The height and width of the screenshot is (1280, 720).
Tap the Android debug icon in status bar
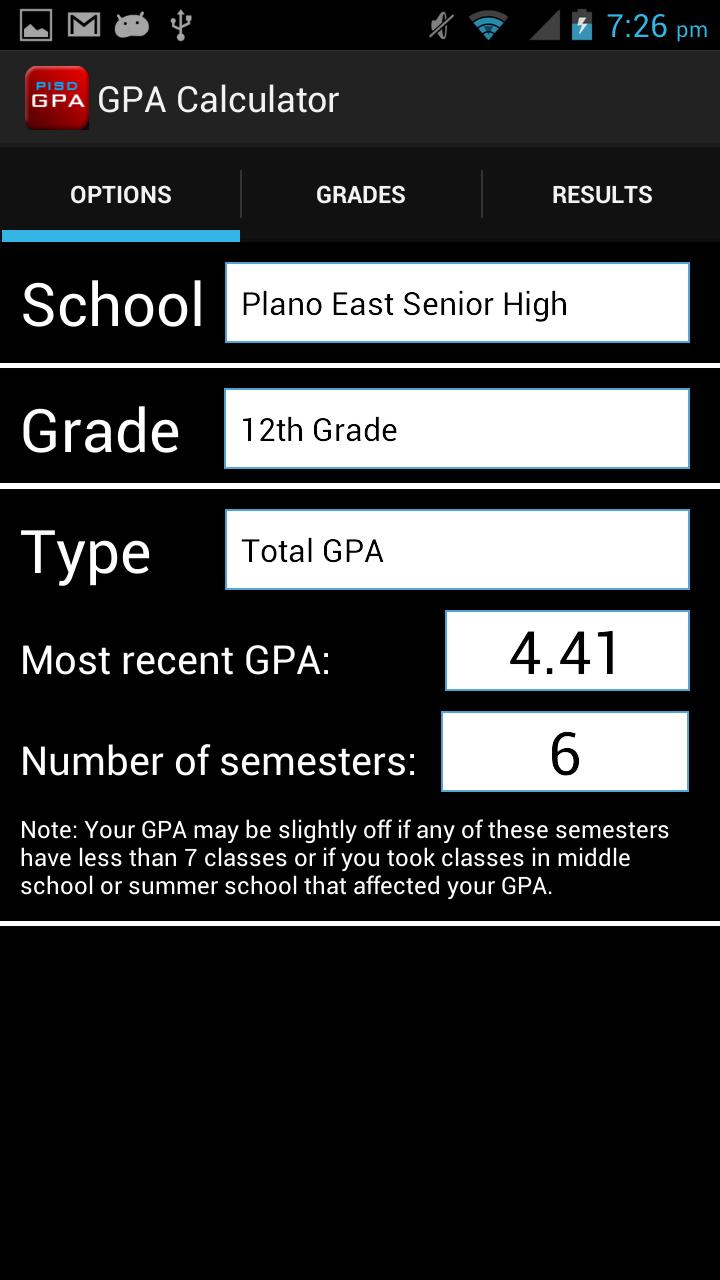coord(131,24)
